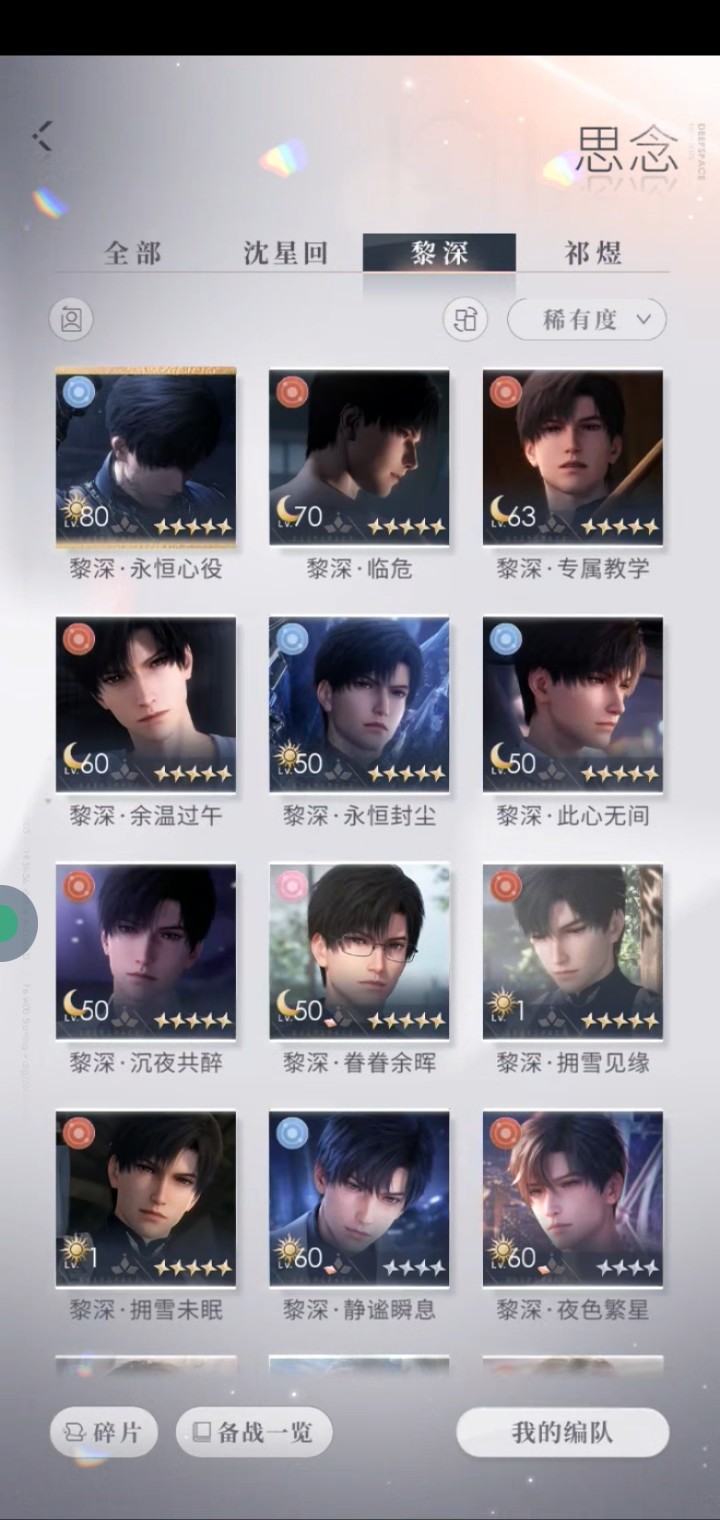720x1520 pixels.
Task: Open the 黎深·拥雪见缘 card
Action: [573, 951]
